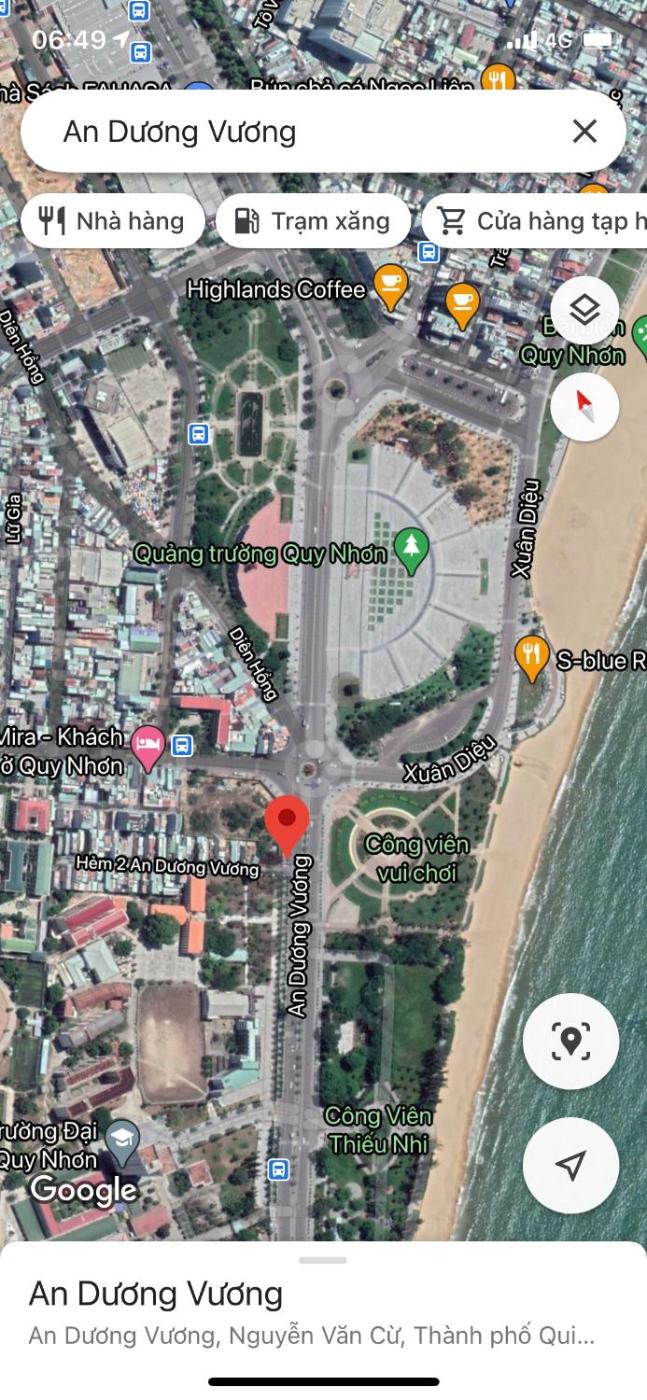Select Quảng trường Quy Nhơn park marker
The width and height of the screenshot is (647, 1400).
411,549
